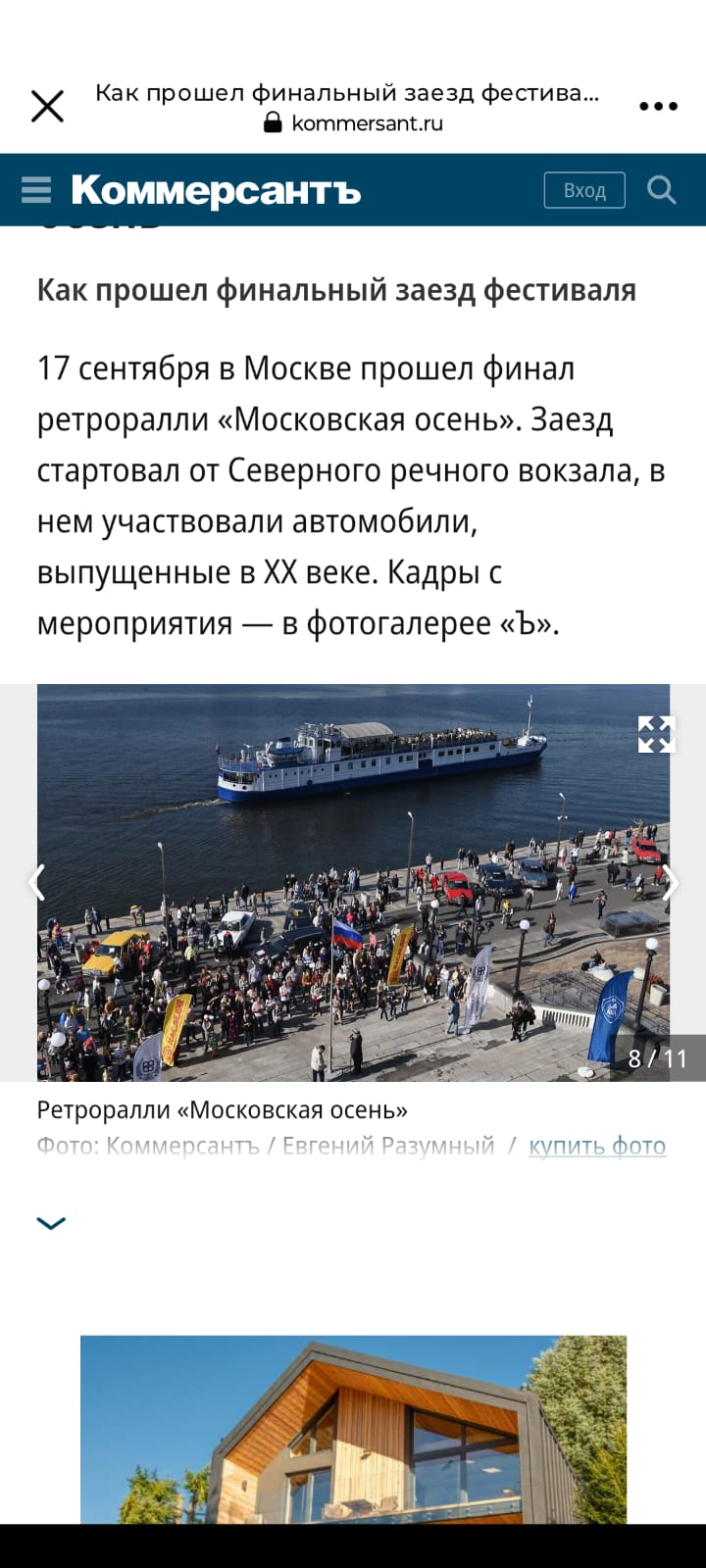Go to the next gallery photo

tap(671, 883)
